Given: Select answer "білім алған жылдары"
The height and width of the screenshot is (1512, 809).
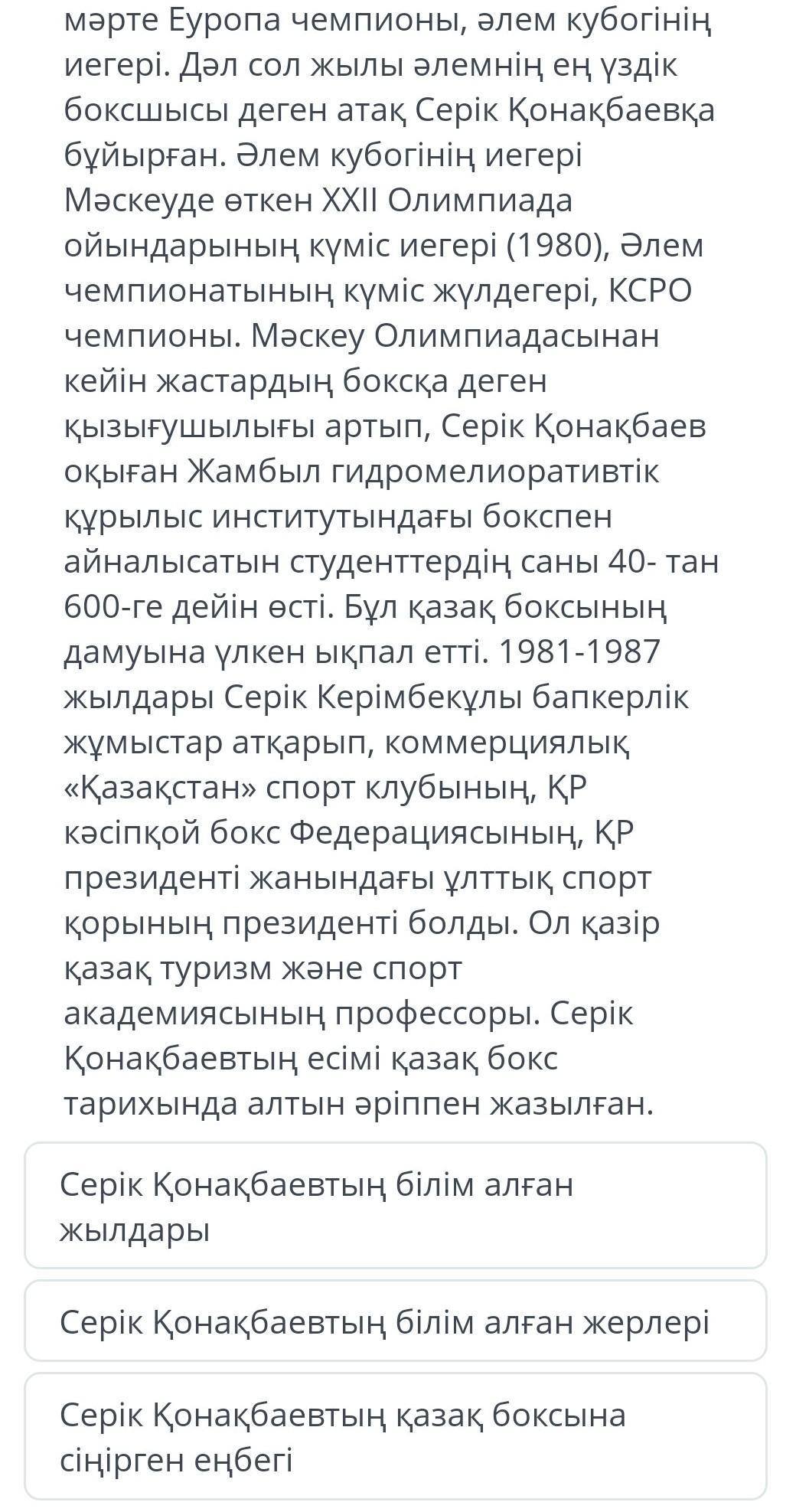Looking at the screenshot, I should pyautogui.click(x=396, y=1207).
